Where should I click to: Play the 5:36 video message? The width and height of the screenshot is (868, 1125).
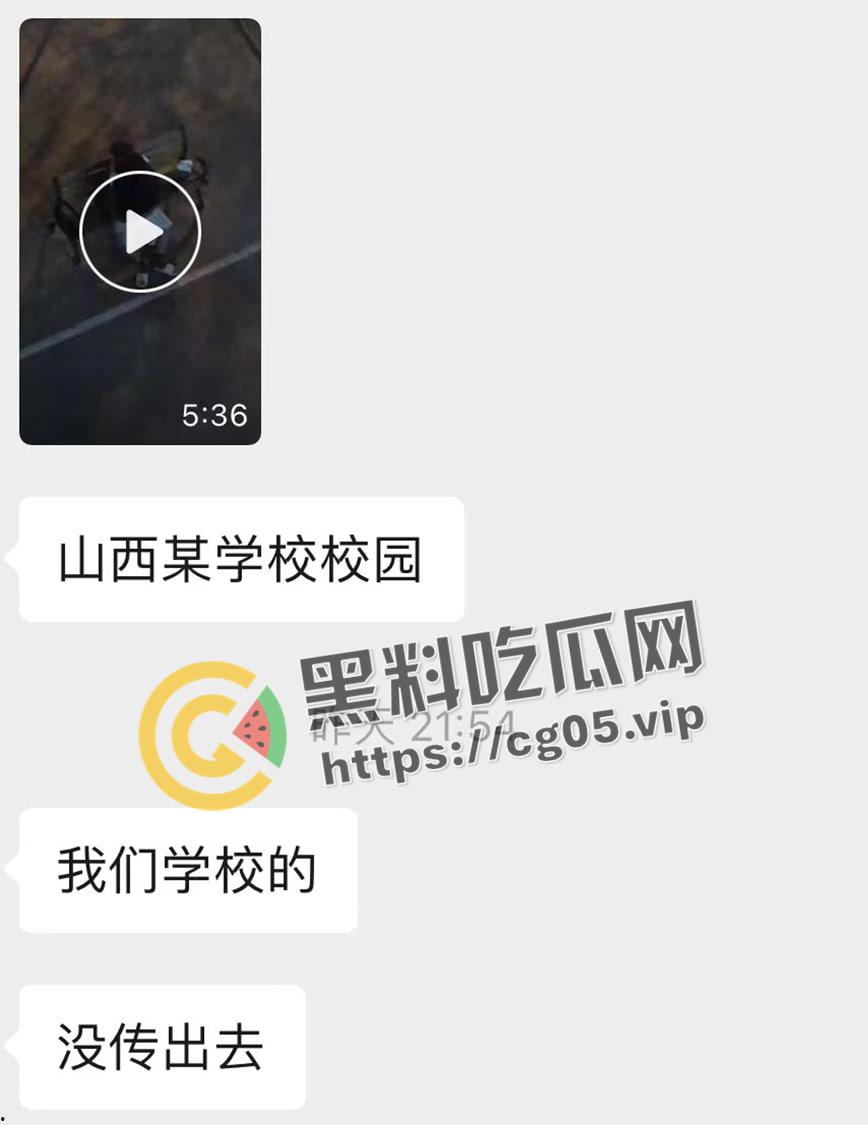point(140,232)
